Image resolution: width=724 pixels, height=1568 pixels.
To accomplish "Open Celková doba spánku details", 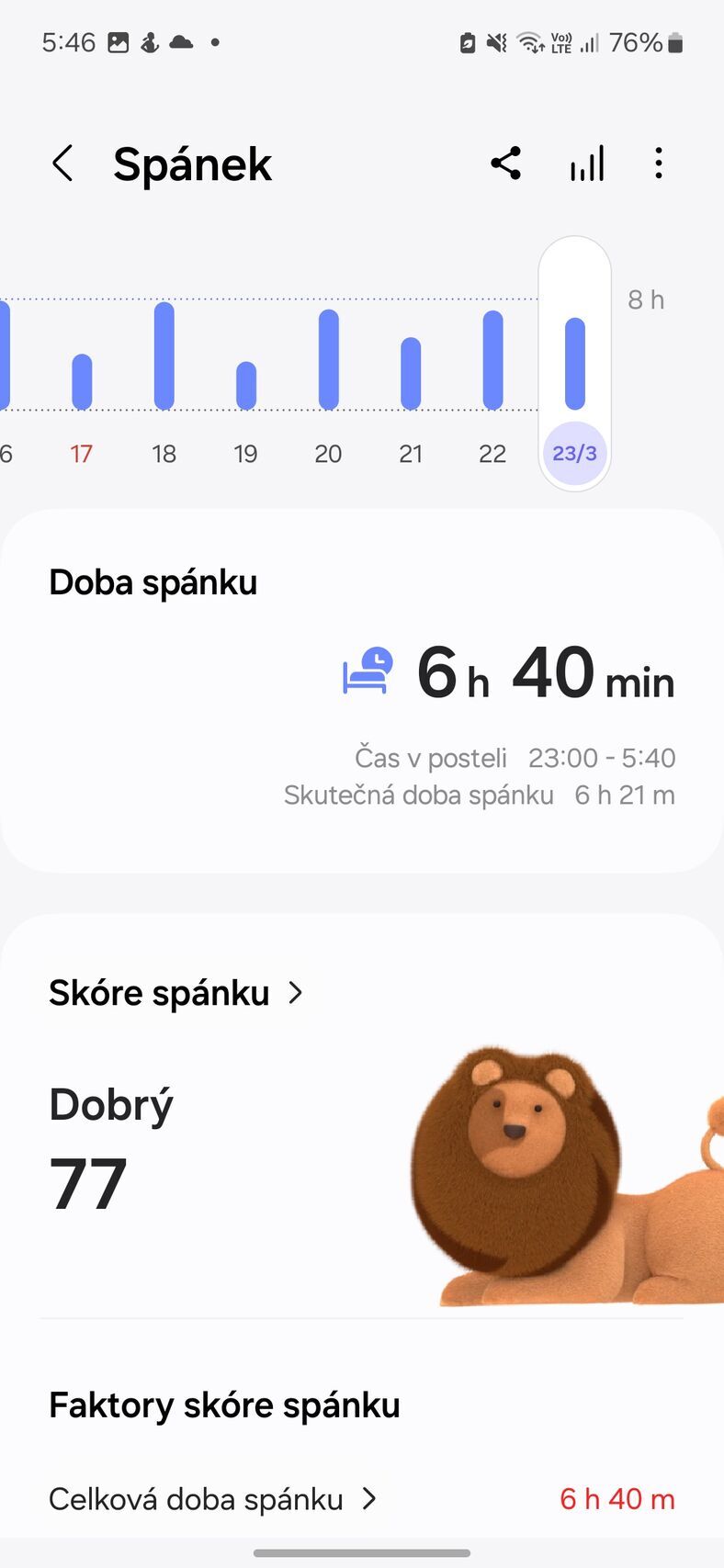I will tap(213, 1499).
